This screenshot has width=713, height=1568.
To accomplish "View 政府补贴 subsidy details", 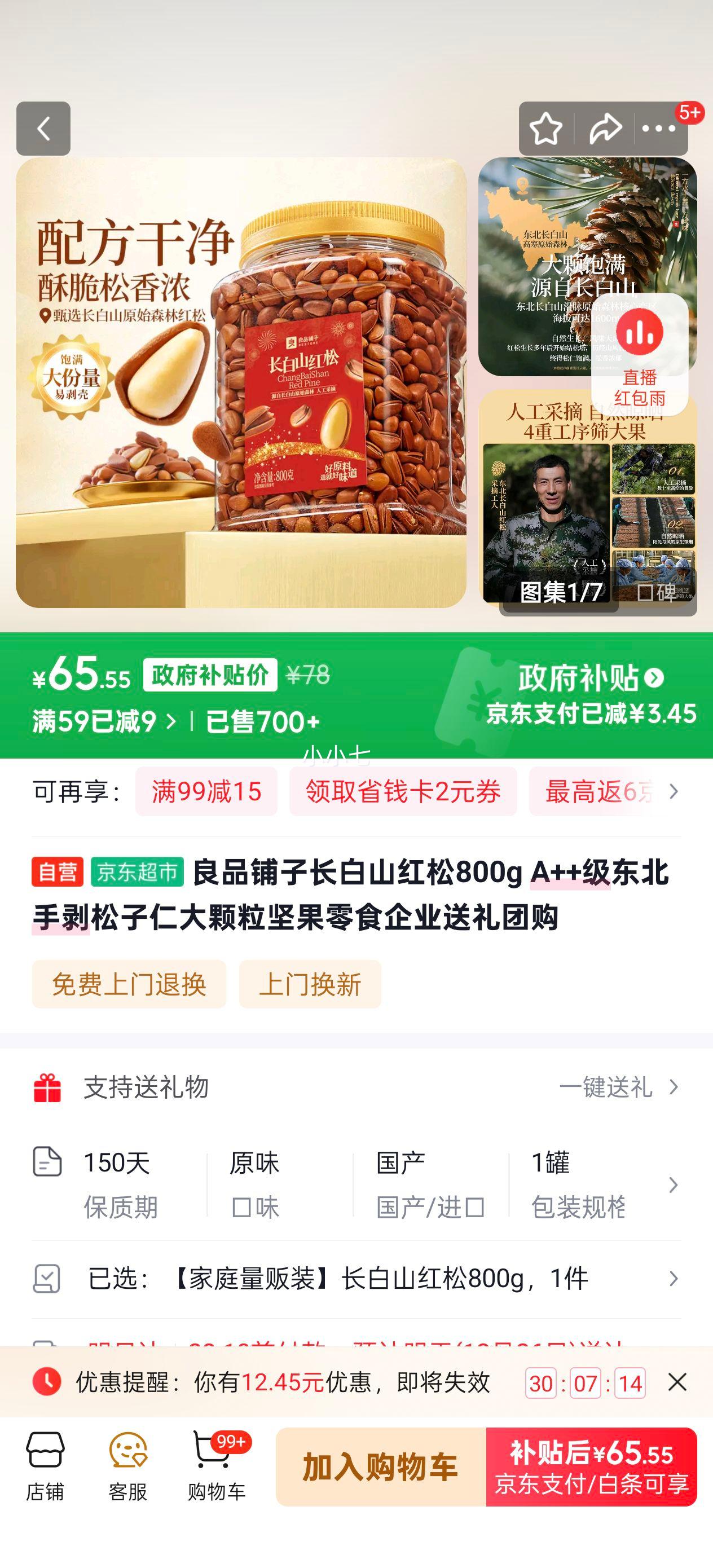I will tap(591, 678).
